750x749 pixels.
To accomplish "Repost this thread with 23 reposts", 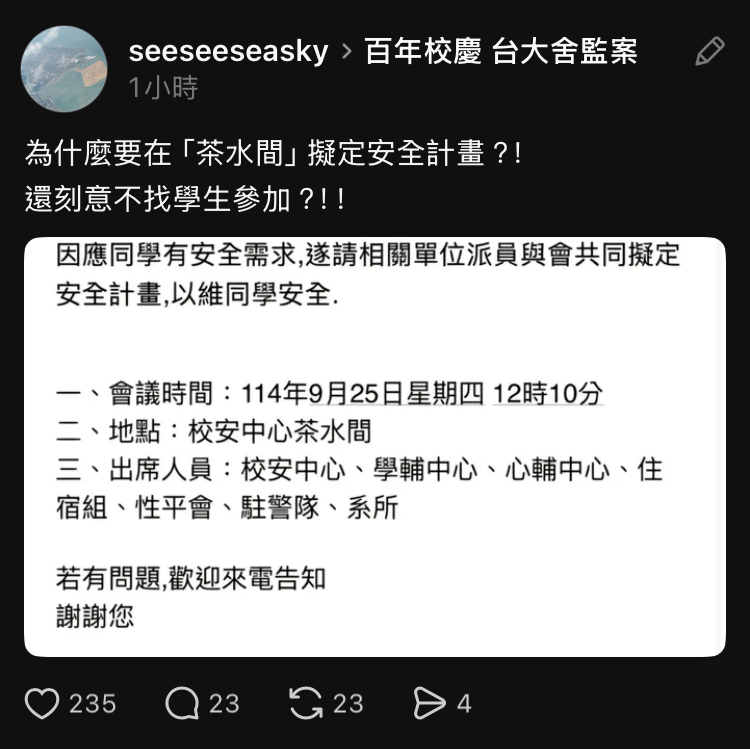I will [x=305, y=704].
